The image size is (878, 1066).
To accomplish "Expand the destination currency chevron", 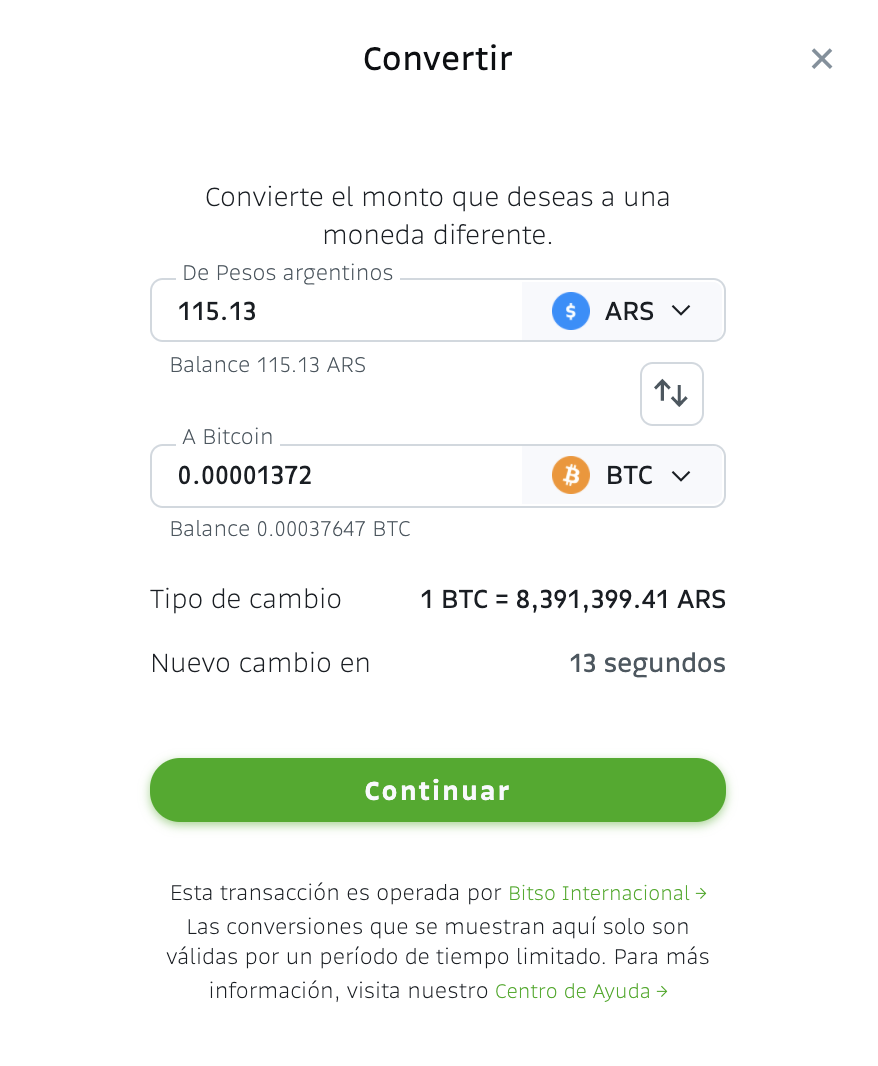I will coord(680,475).
